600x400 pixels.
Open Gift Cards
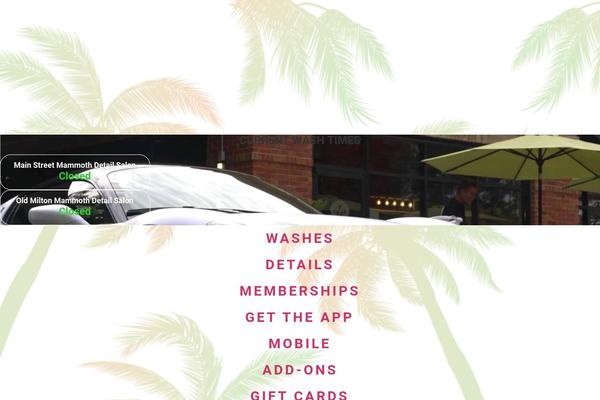pos(299,394)
